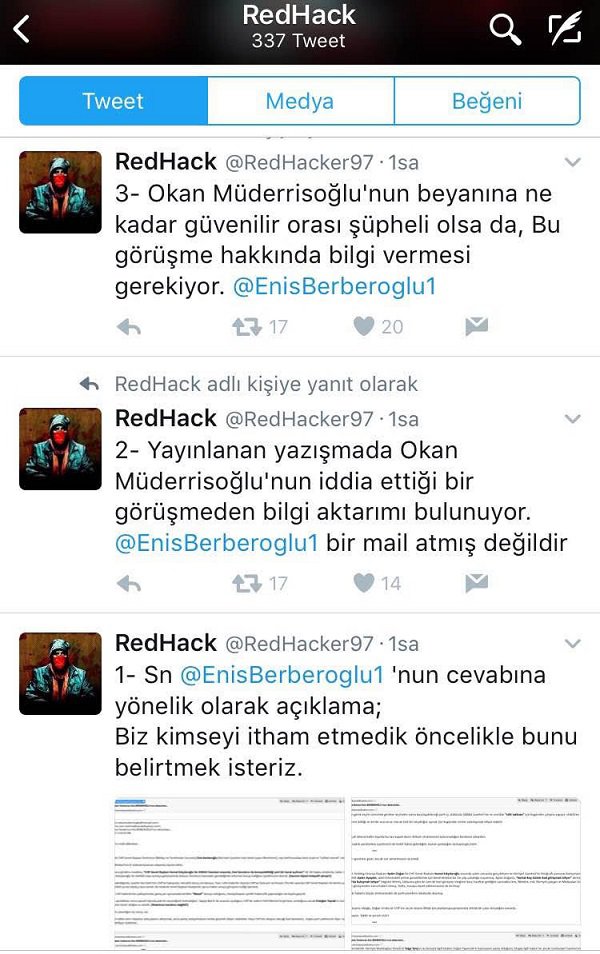Reply to the tweet starting with 2-

129,582
